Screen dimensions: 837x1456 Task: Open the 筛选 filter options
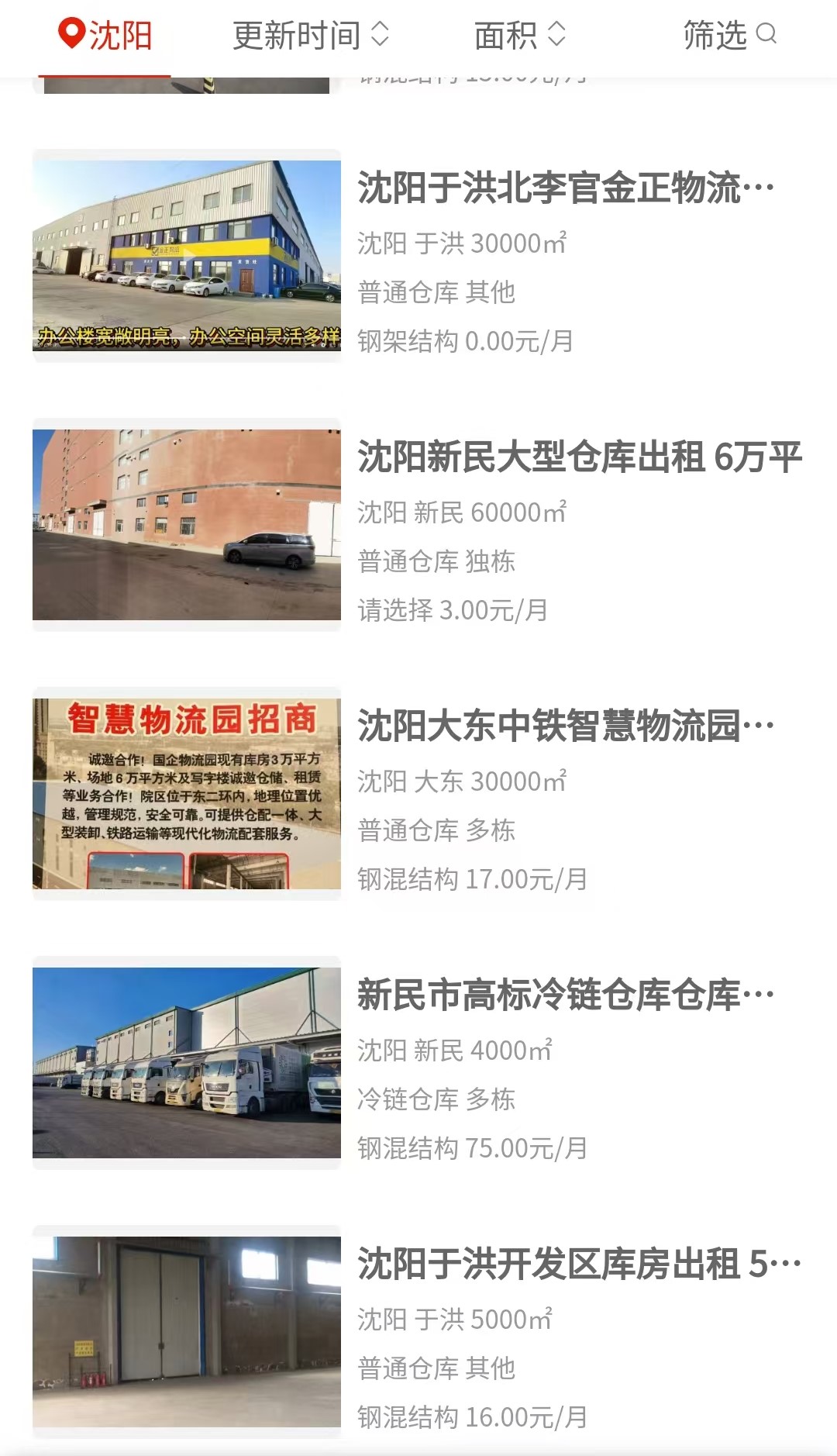[x=729, y=36]
